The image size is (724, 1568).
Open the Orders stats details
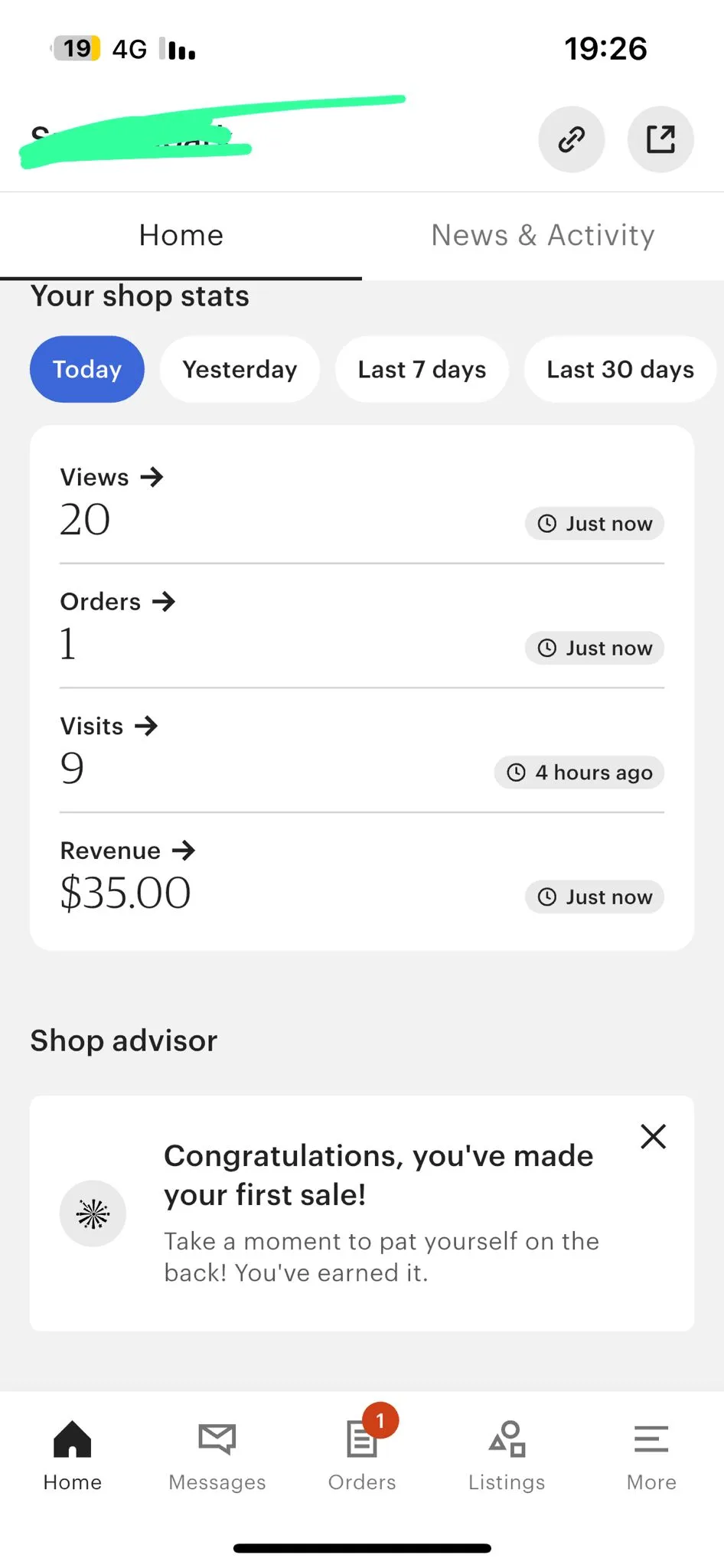point(118,602)
